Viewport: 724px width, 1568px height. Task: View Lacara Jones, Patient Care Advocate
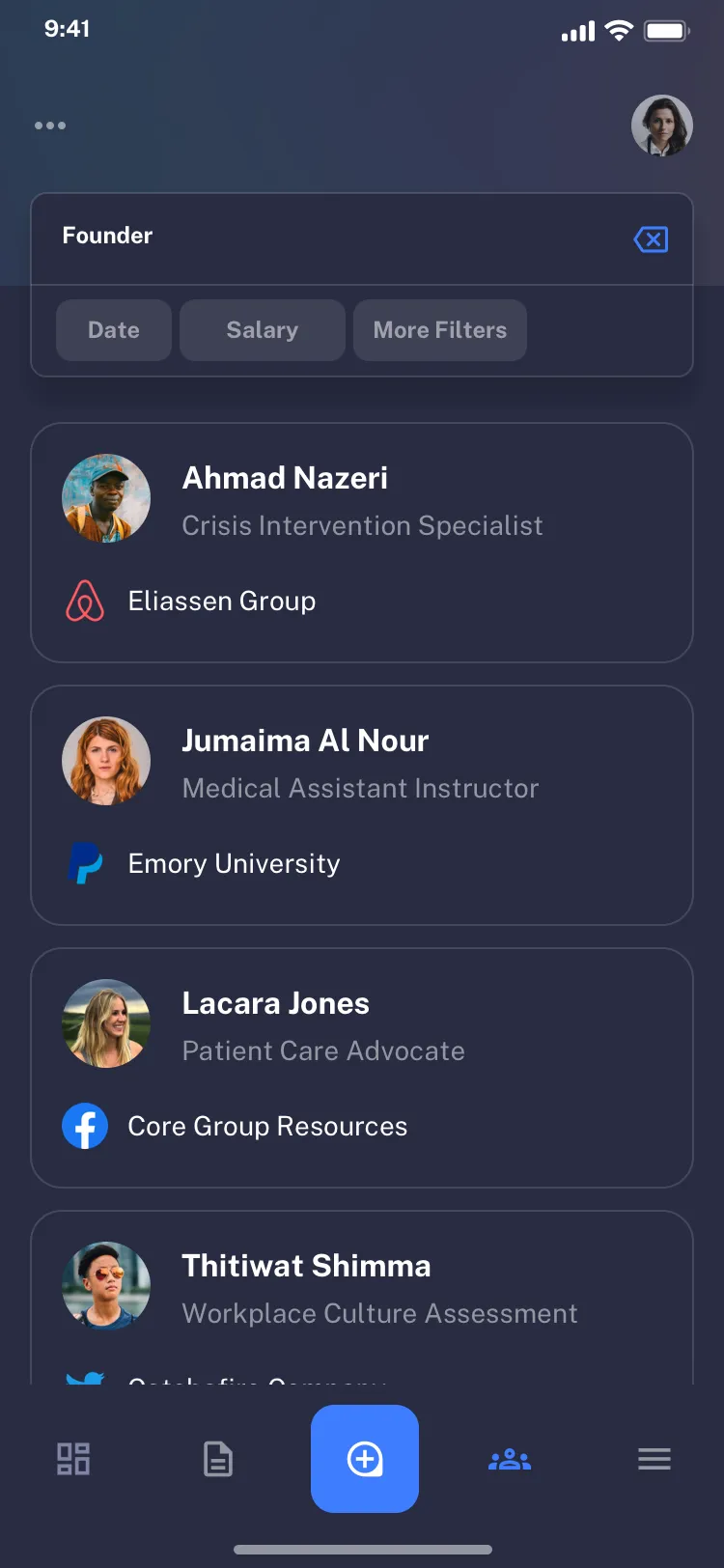point(362,1067)
